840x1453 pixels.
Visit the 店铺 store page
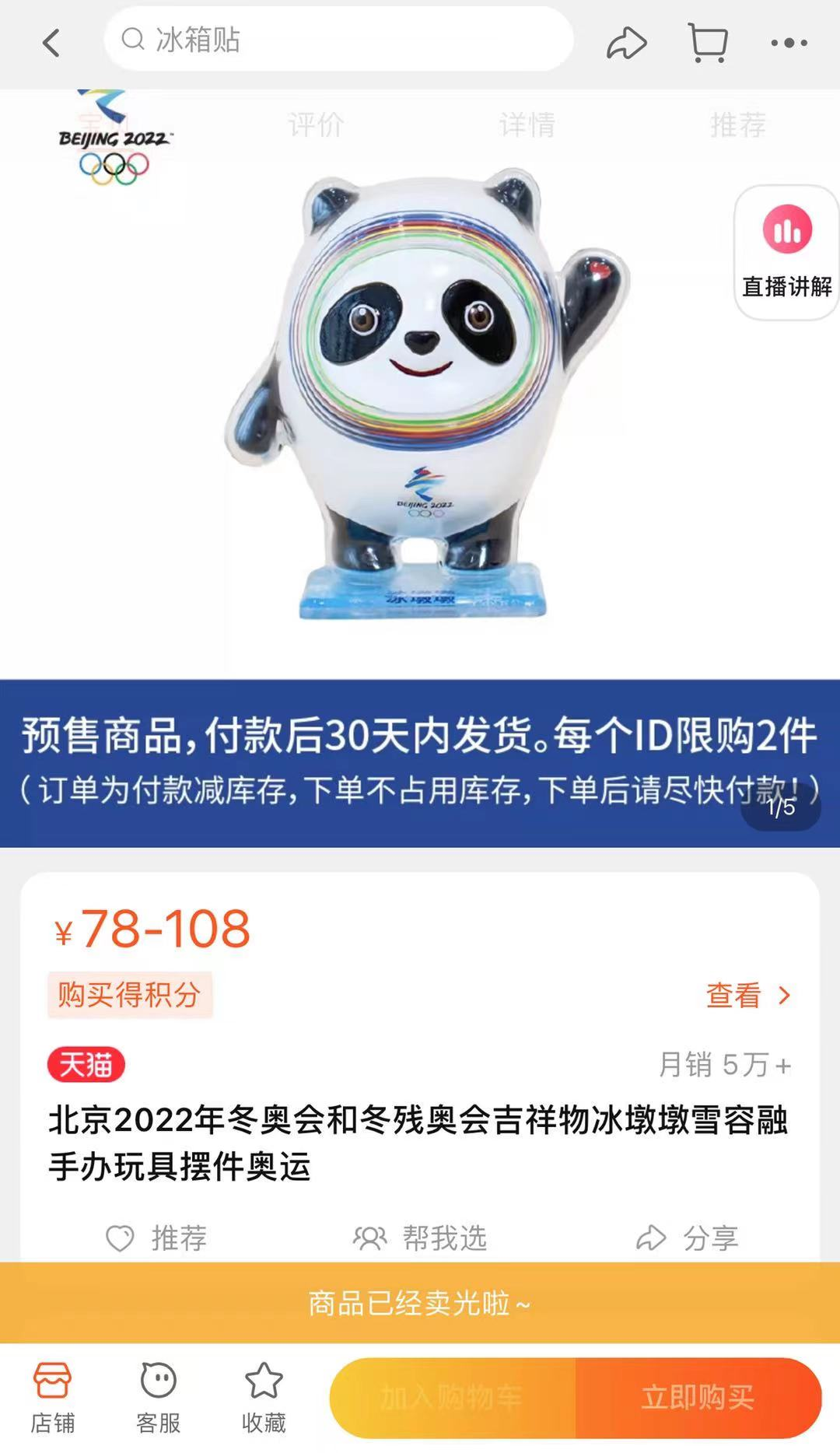[x=52, y=1398]
